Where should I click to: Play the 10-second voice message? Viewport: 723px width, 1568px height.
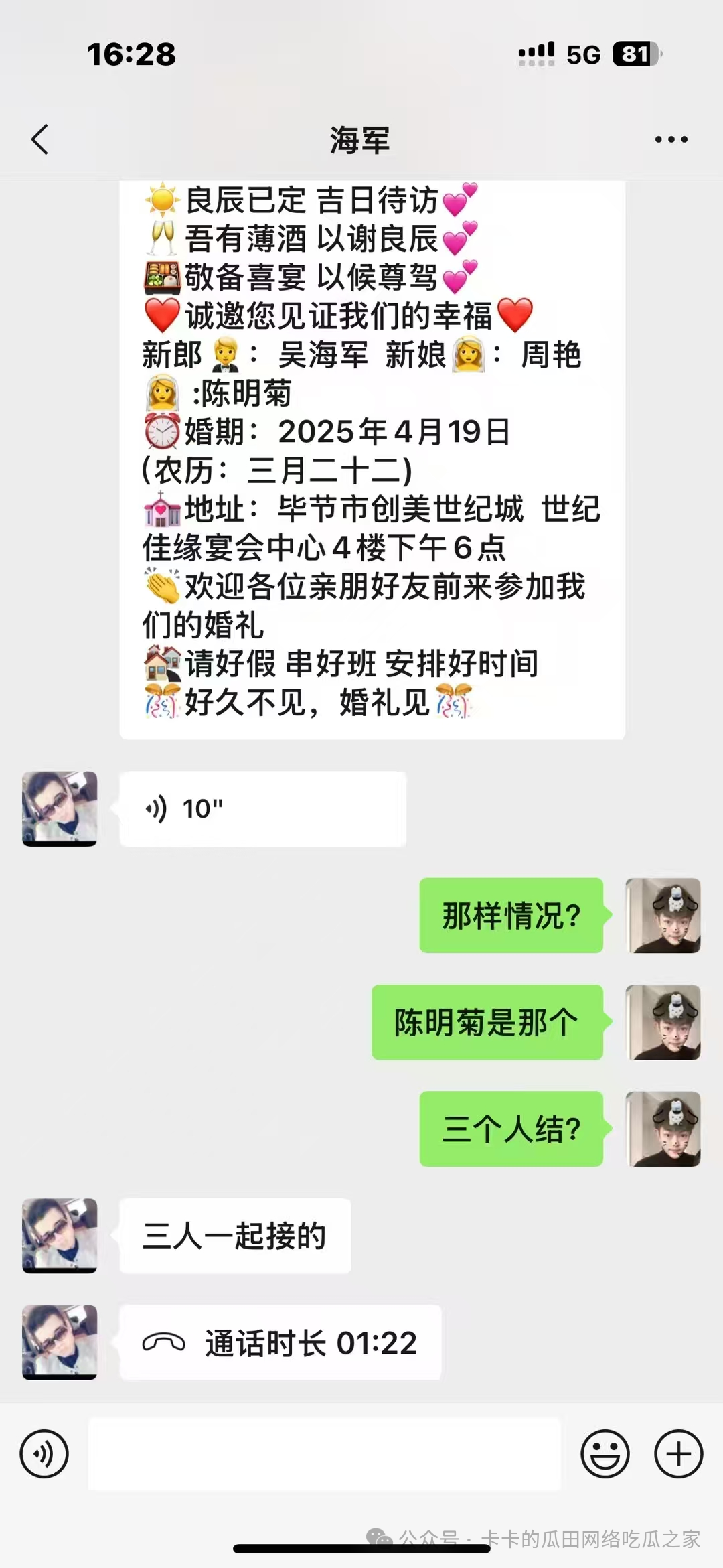pos(262,808)
